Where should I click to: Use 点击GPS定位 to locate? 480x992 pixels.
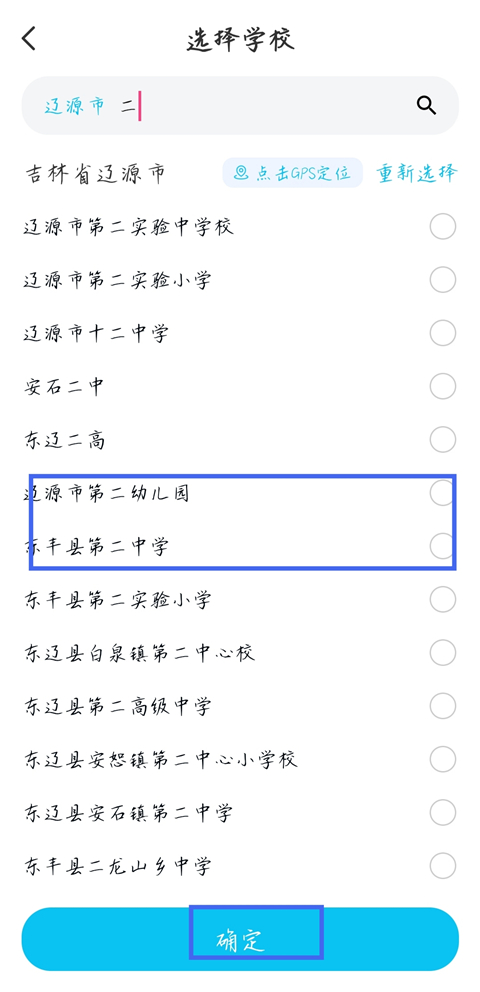[293, 173]
